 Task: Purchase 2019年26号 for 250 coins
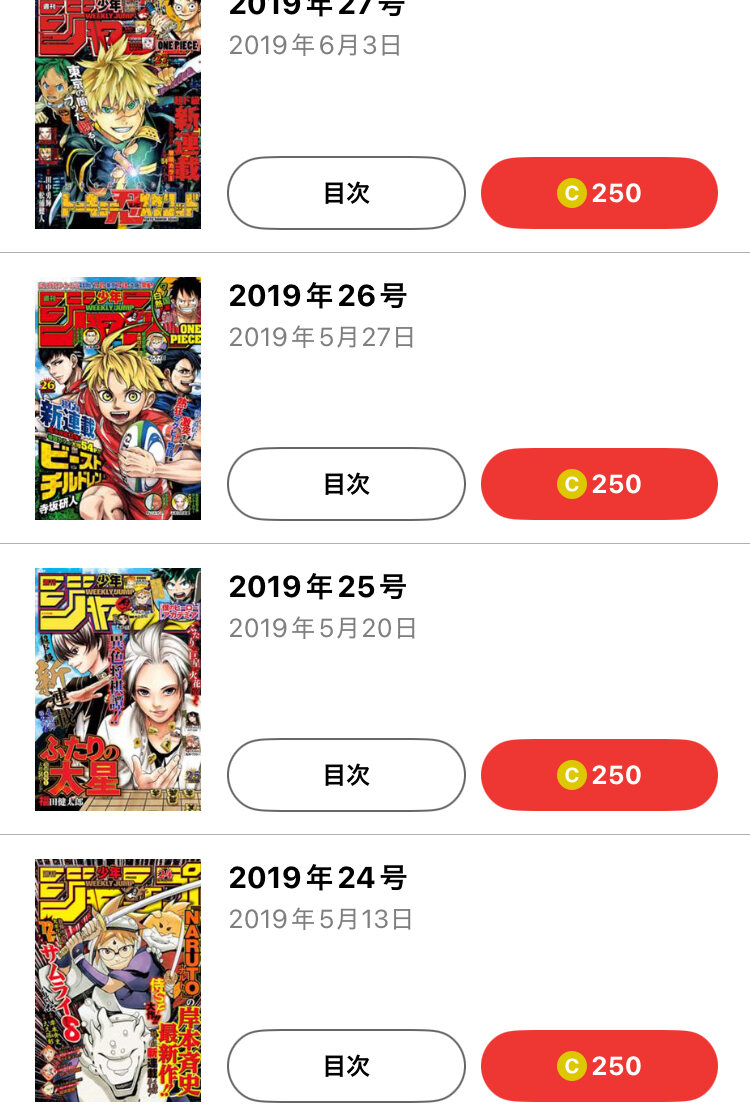599,484
